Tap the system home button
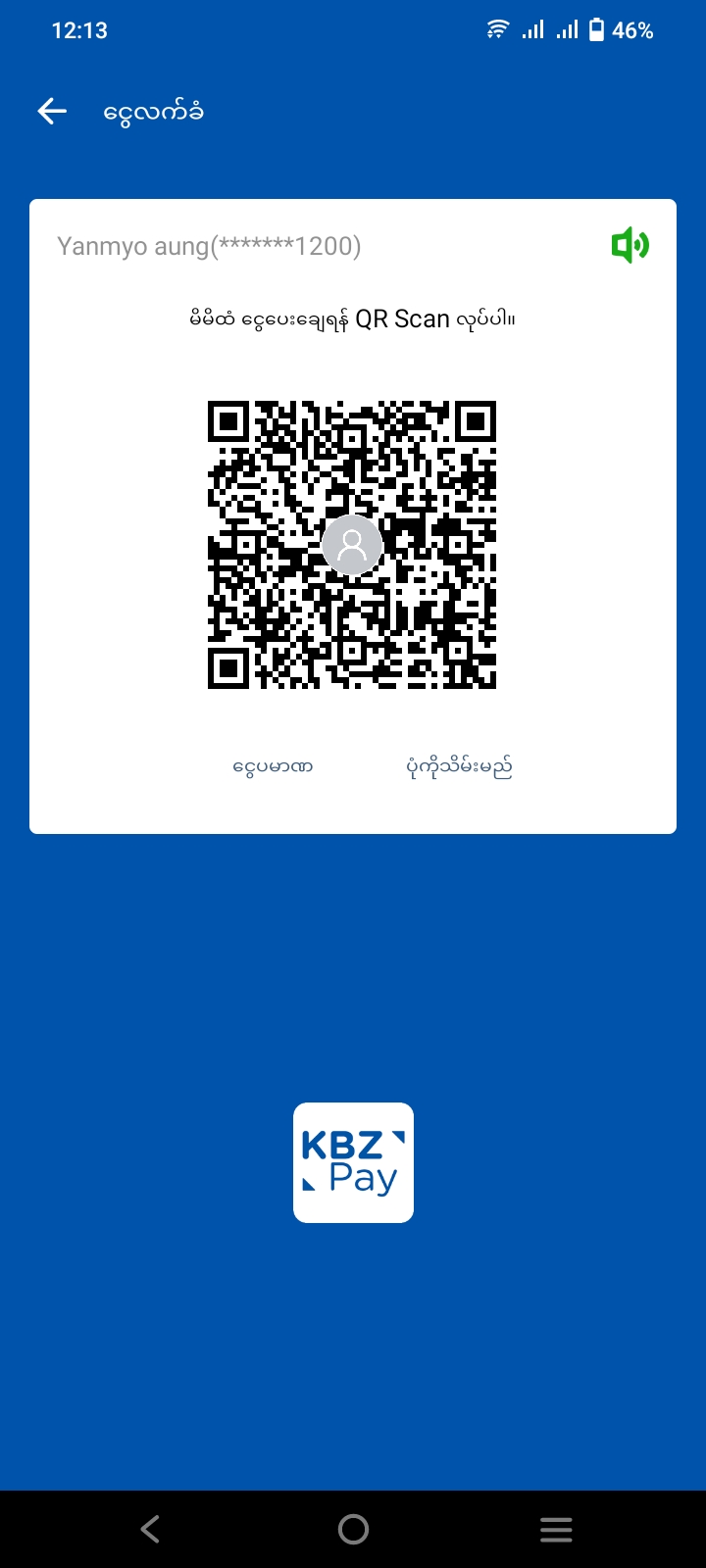Screen dimensions: 706x1568 click(353, 1529)
